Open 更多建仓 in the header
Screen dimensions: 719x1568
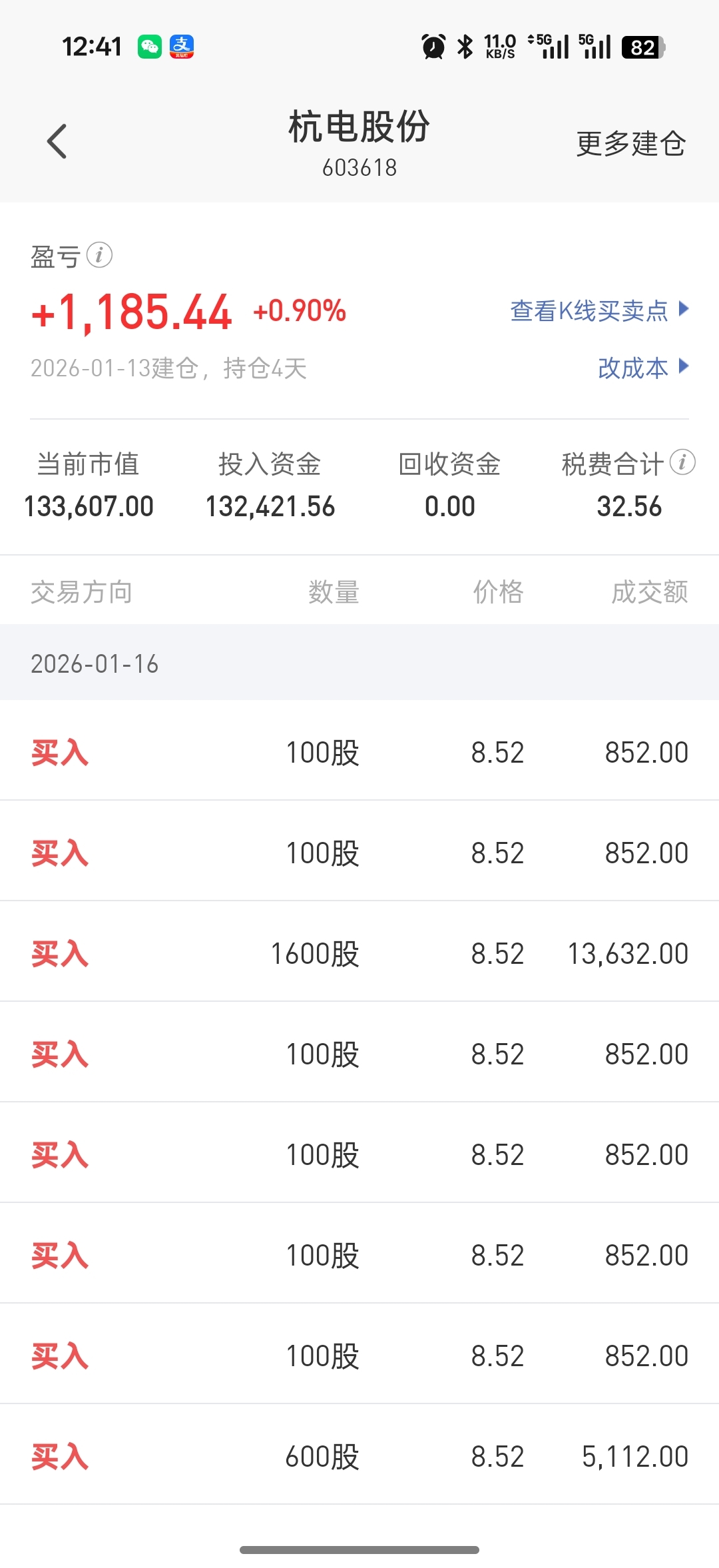(x=630, y=144)
